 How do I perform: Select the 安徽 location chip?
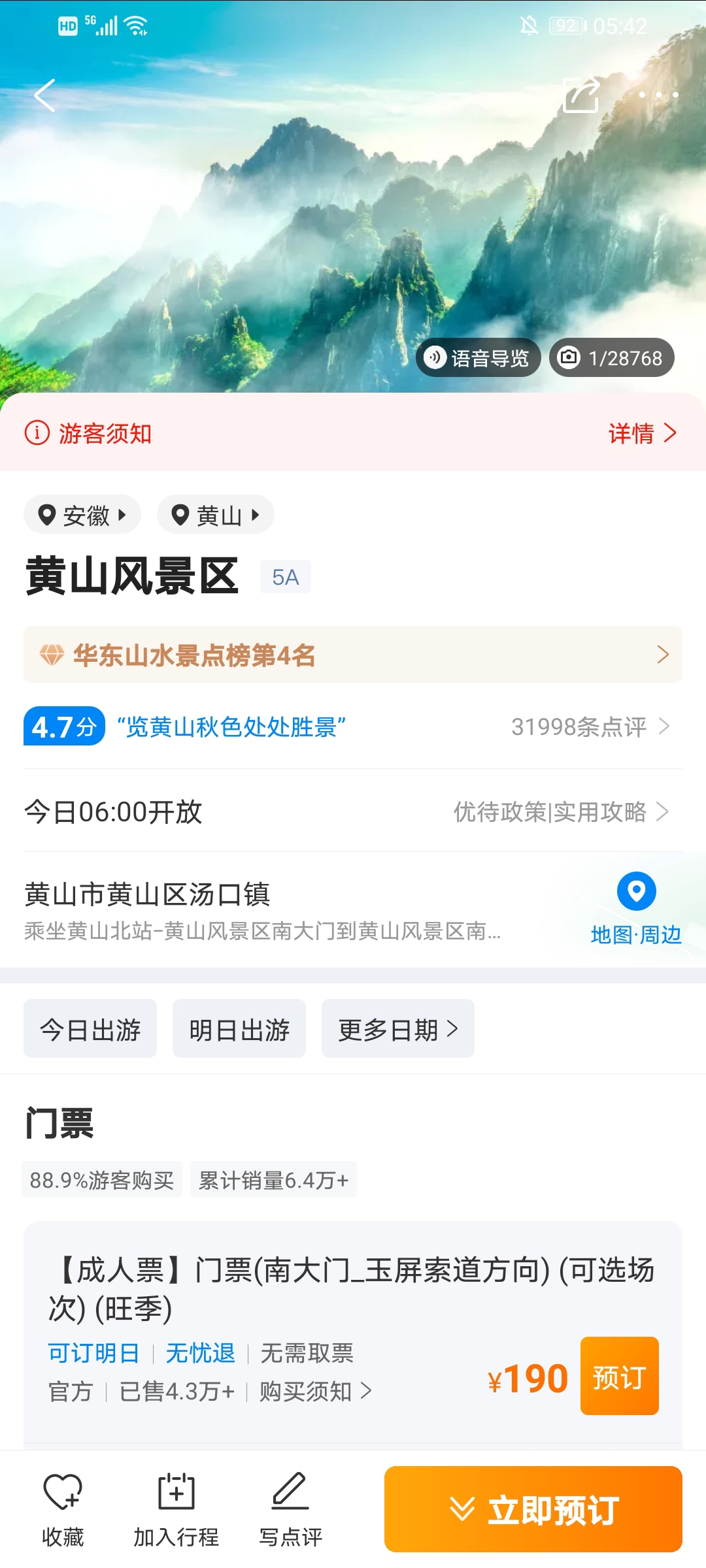point(82,515)
